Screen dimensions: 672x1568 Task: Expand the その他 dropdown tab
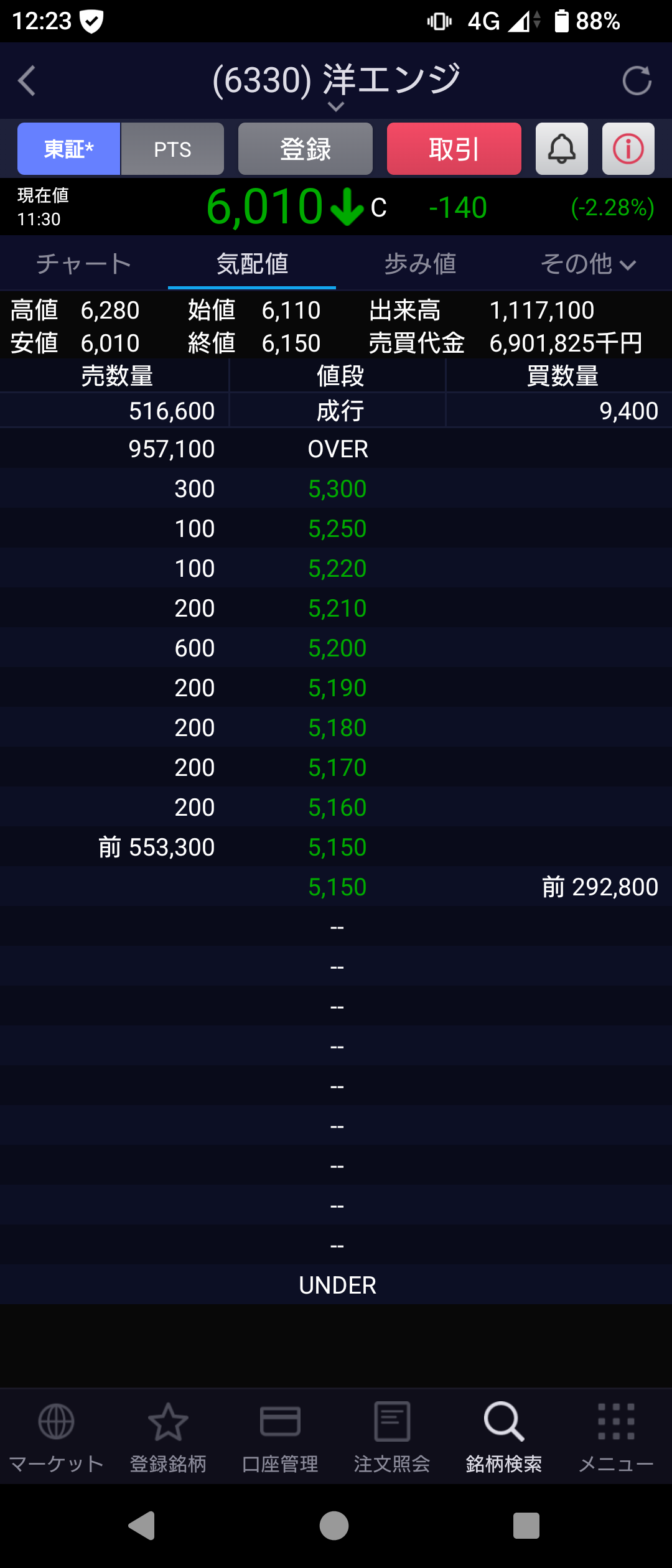pyautogui.click(x=588, y=264)
